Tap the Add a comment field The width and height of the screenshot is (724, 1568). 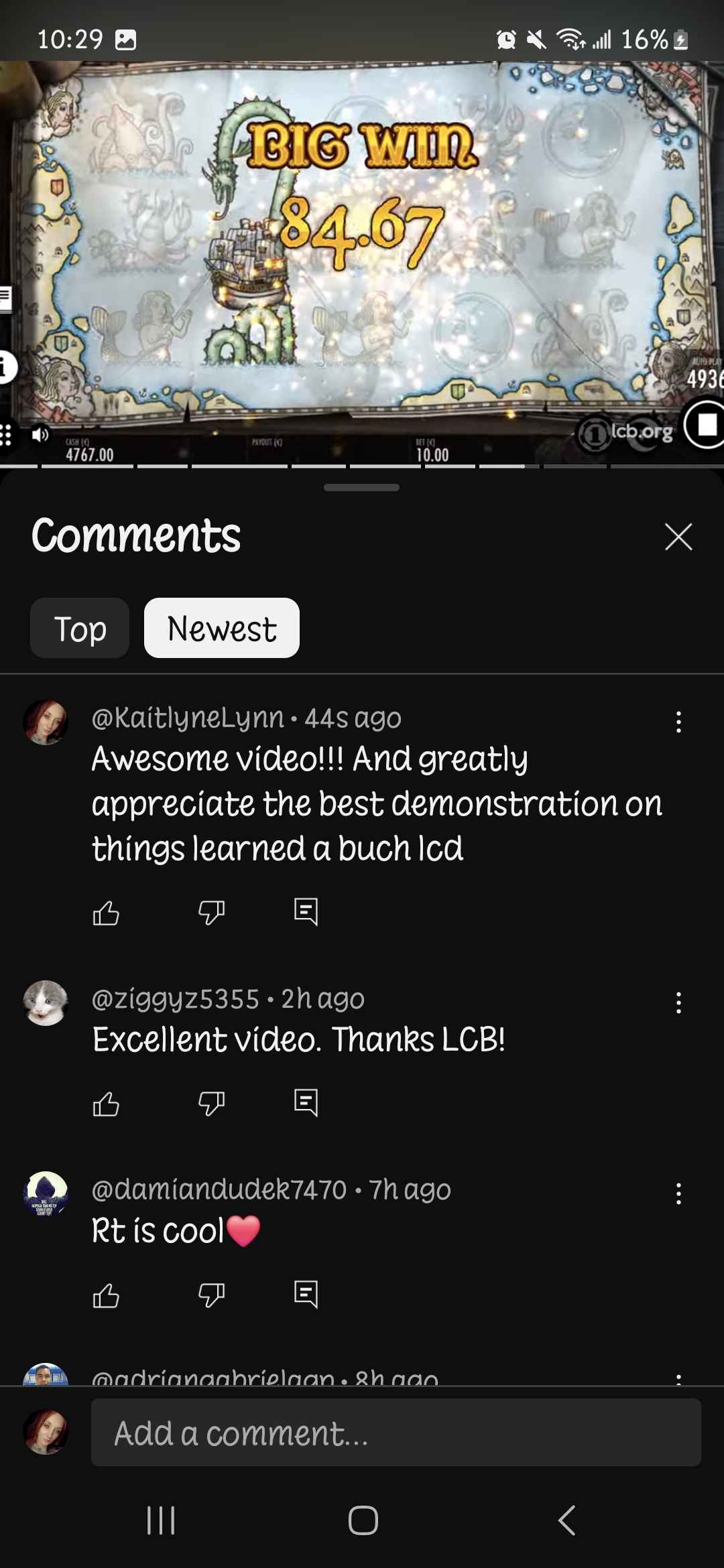pos(396,1433)
